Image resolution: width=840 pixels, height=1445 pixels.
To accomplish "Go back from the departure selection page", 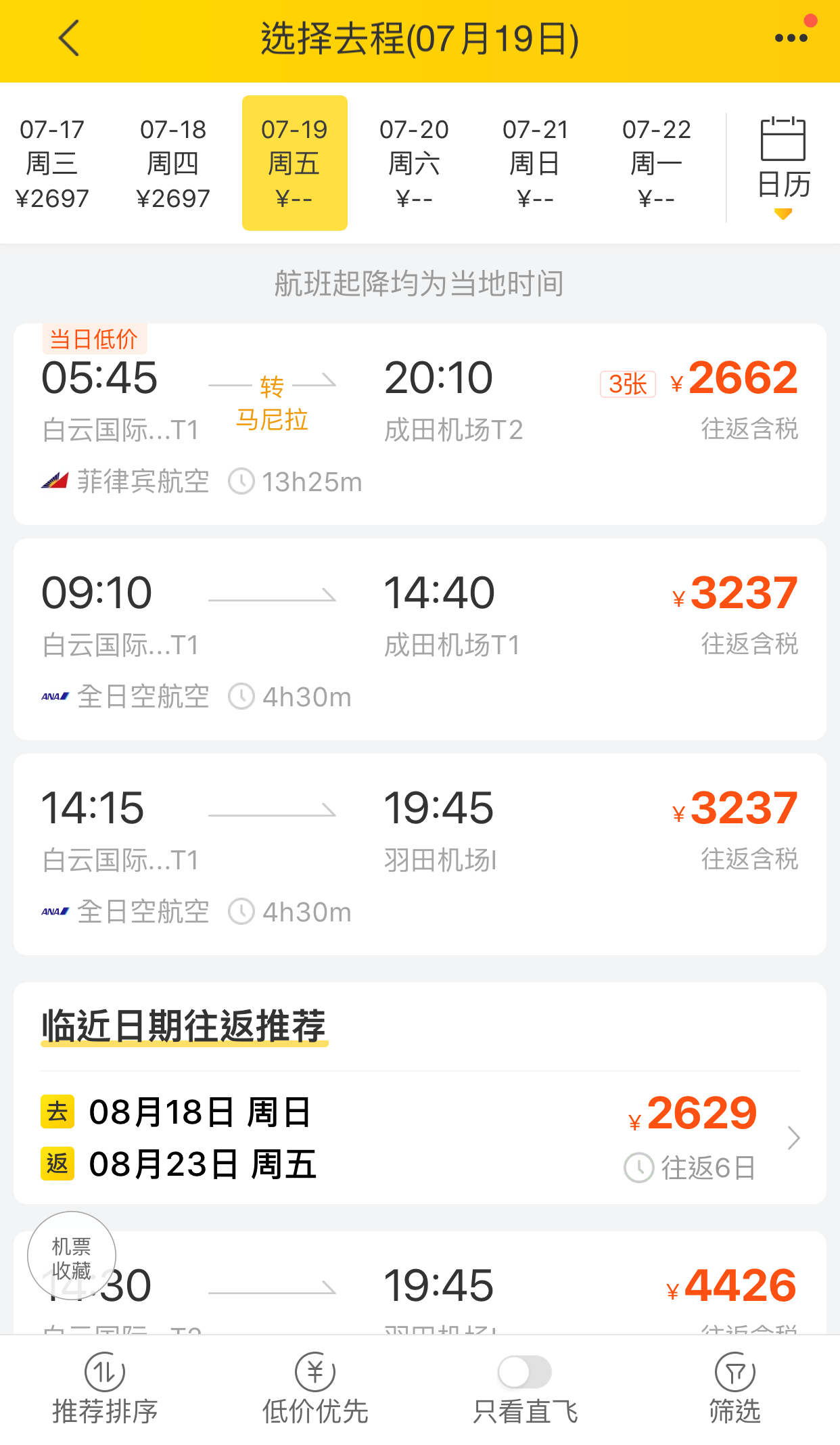I will coord(70,38).
